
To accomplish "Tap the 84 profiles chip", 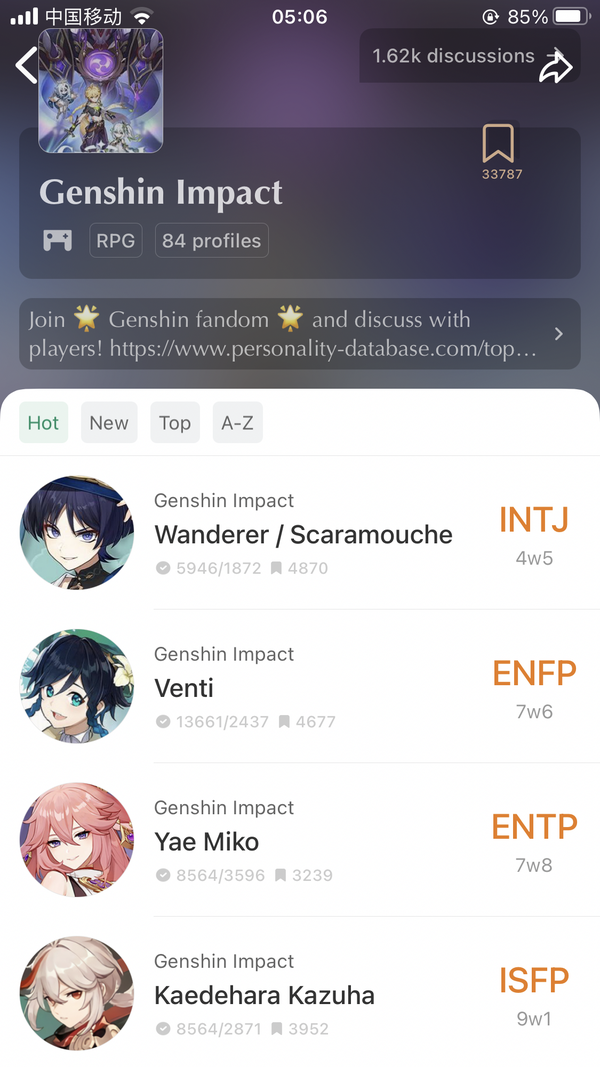I will 211,241.
